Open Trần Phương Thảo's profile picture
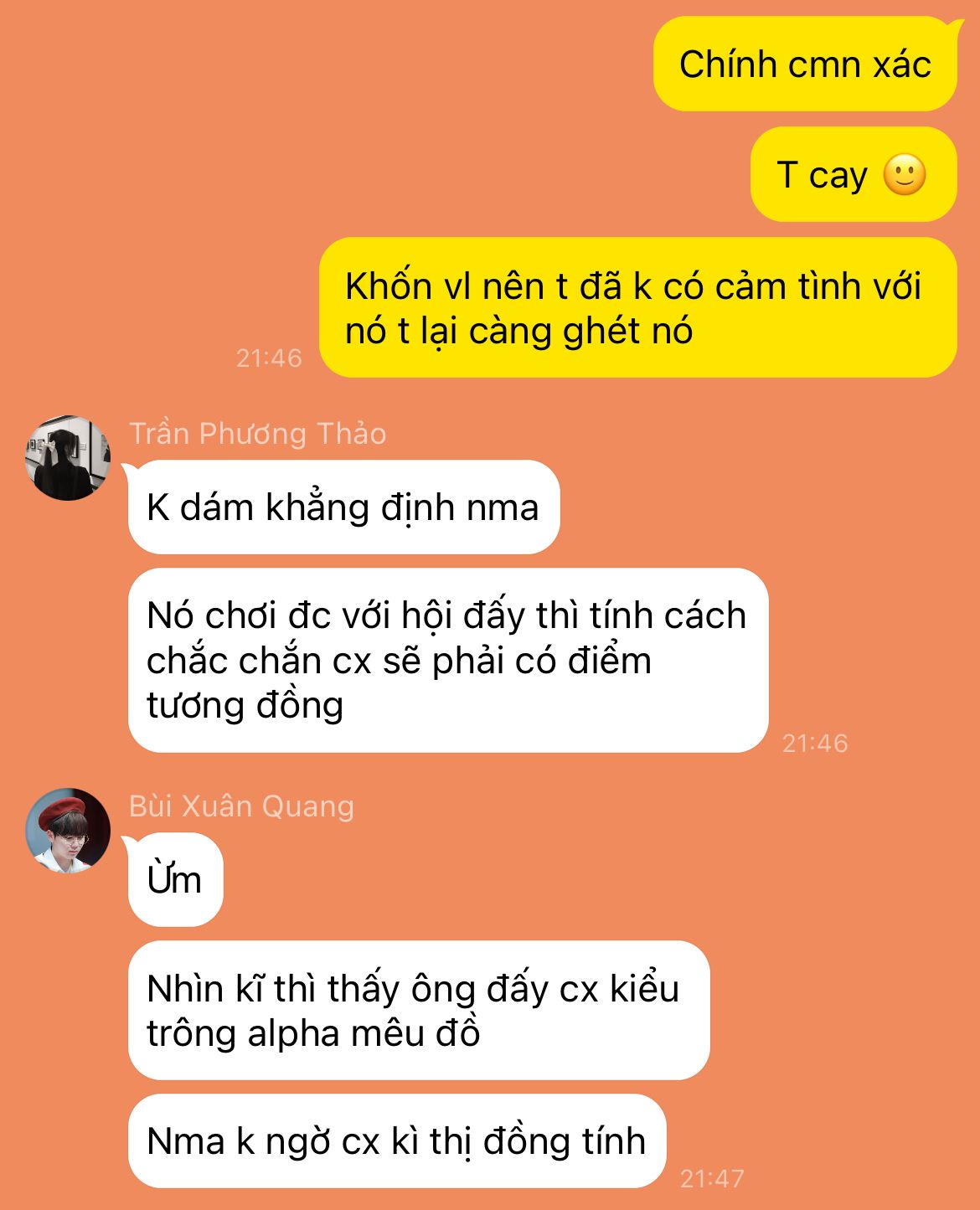 click(x=68, y=458)
